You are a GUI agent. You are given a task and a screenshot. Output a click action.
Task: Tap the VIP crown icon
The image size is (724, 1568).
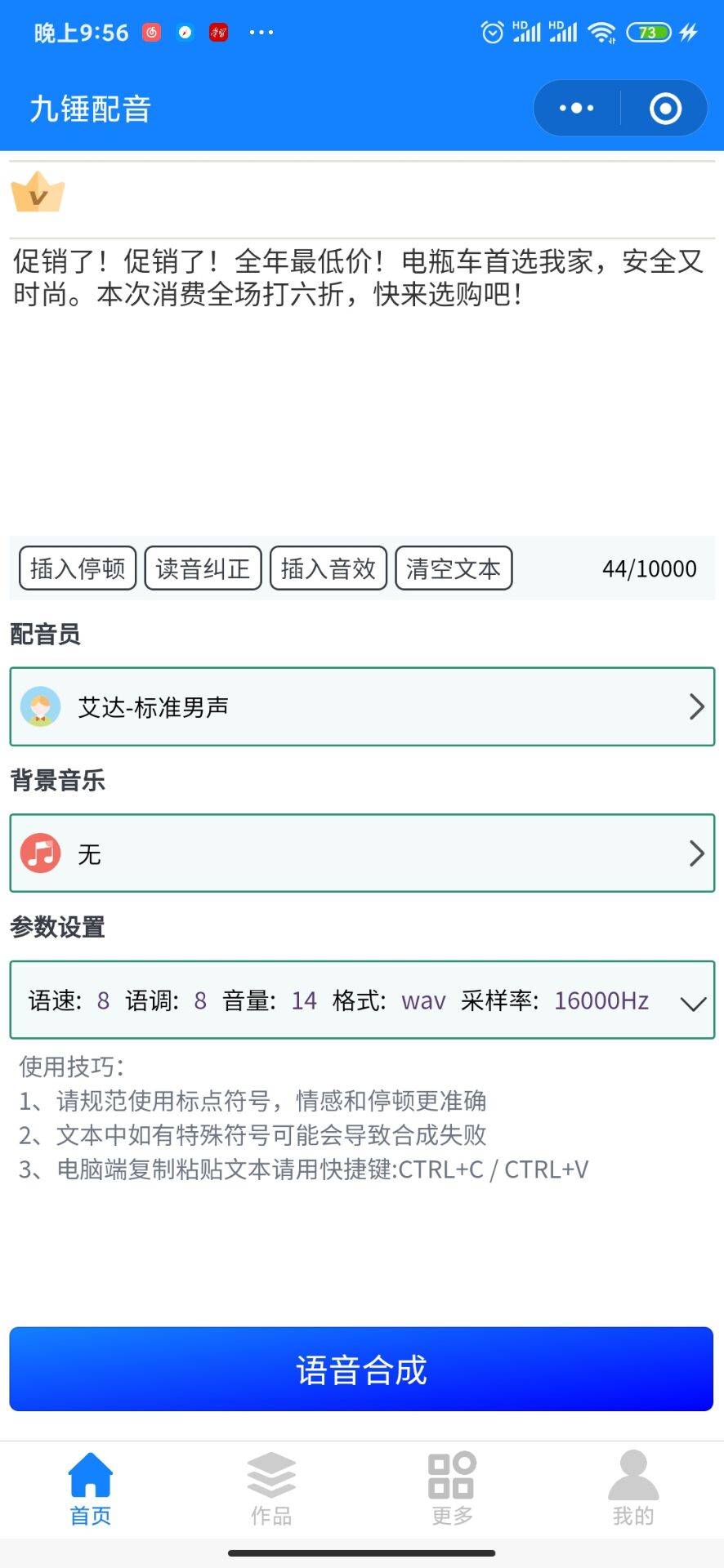[x=38, y=194]
